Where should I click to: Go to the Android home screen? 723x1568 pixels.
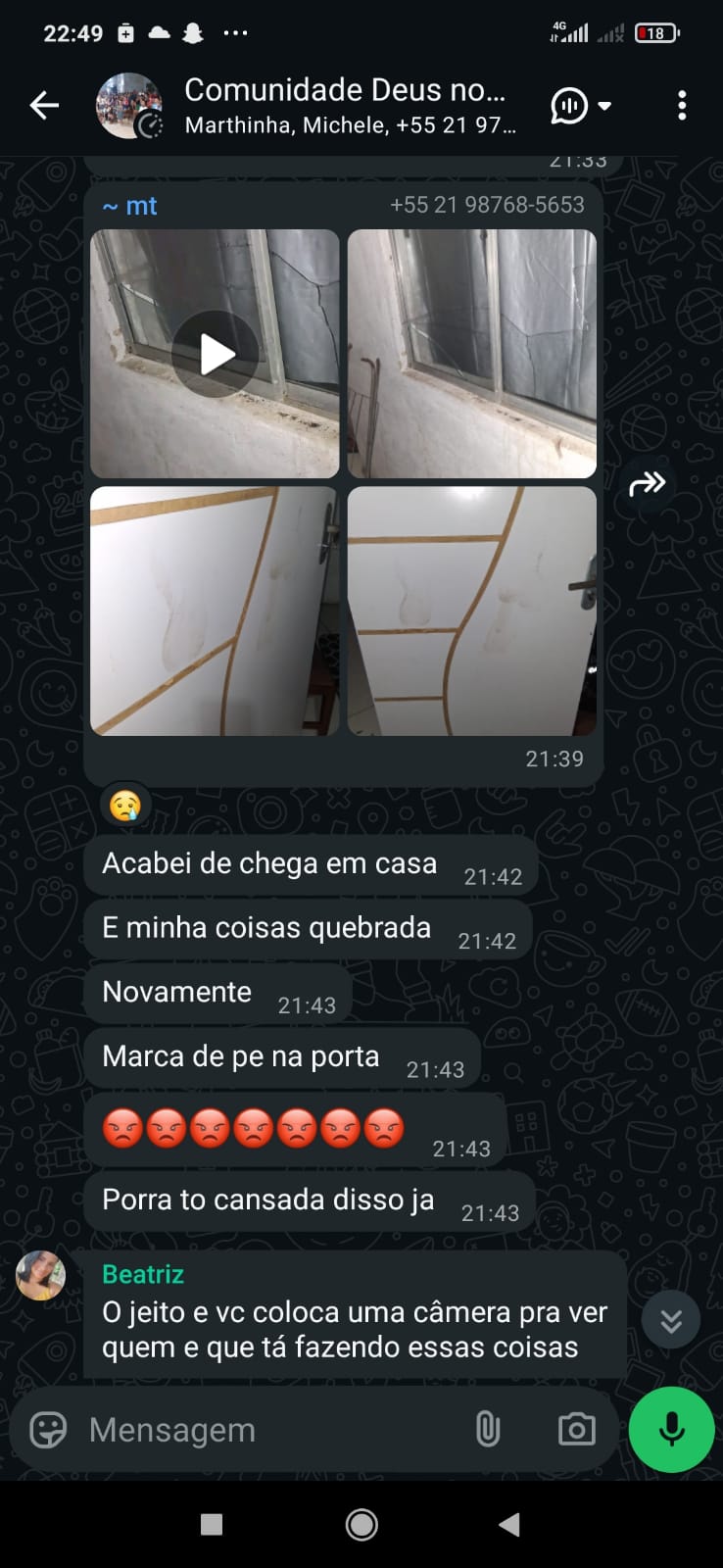[361, 1524]
